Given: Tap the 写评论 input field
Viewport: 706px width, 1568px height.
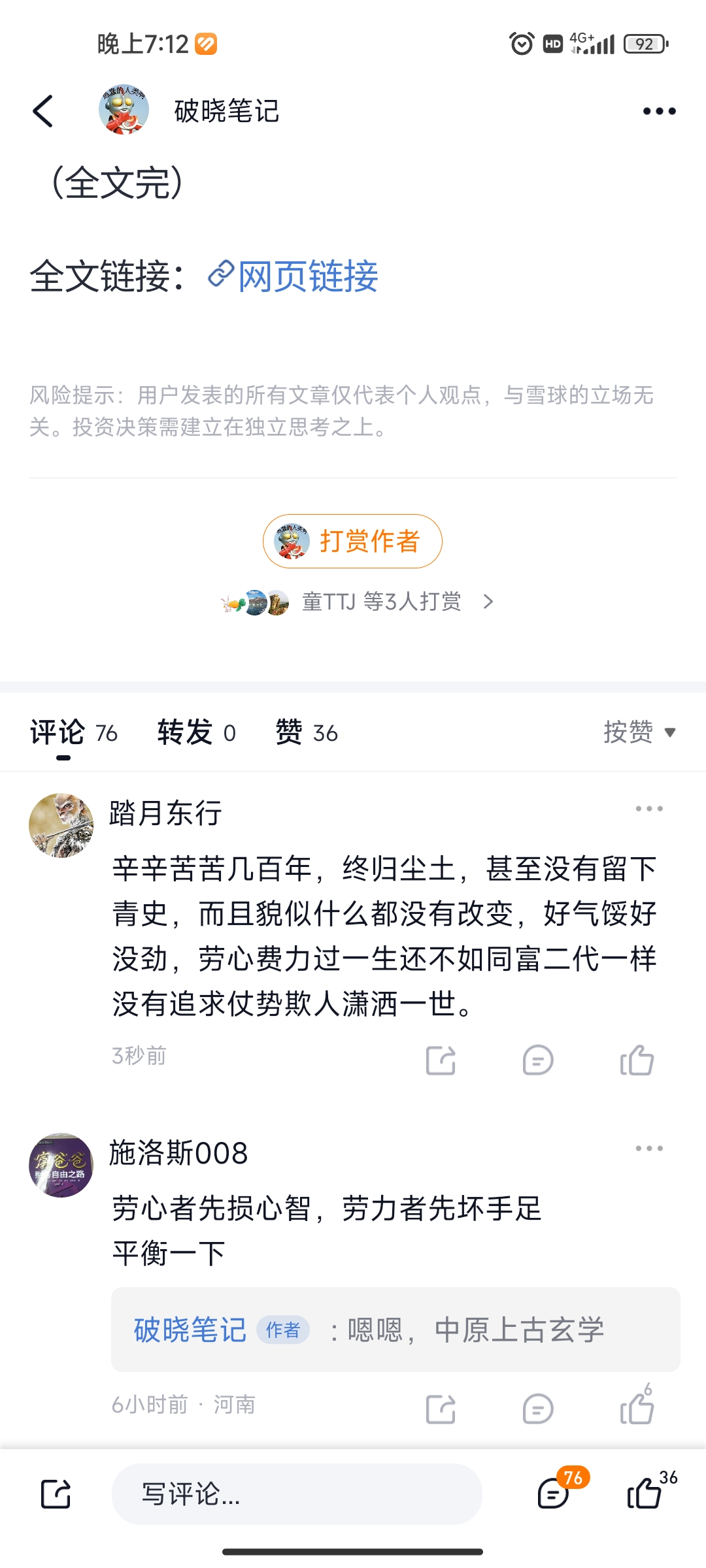Looking at the screenshot, I should coord(297,1494).
